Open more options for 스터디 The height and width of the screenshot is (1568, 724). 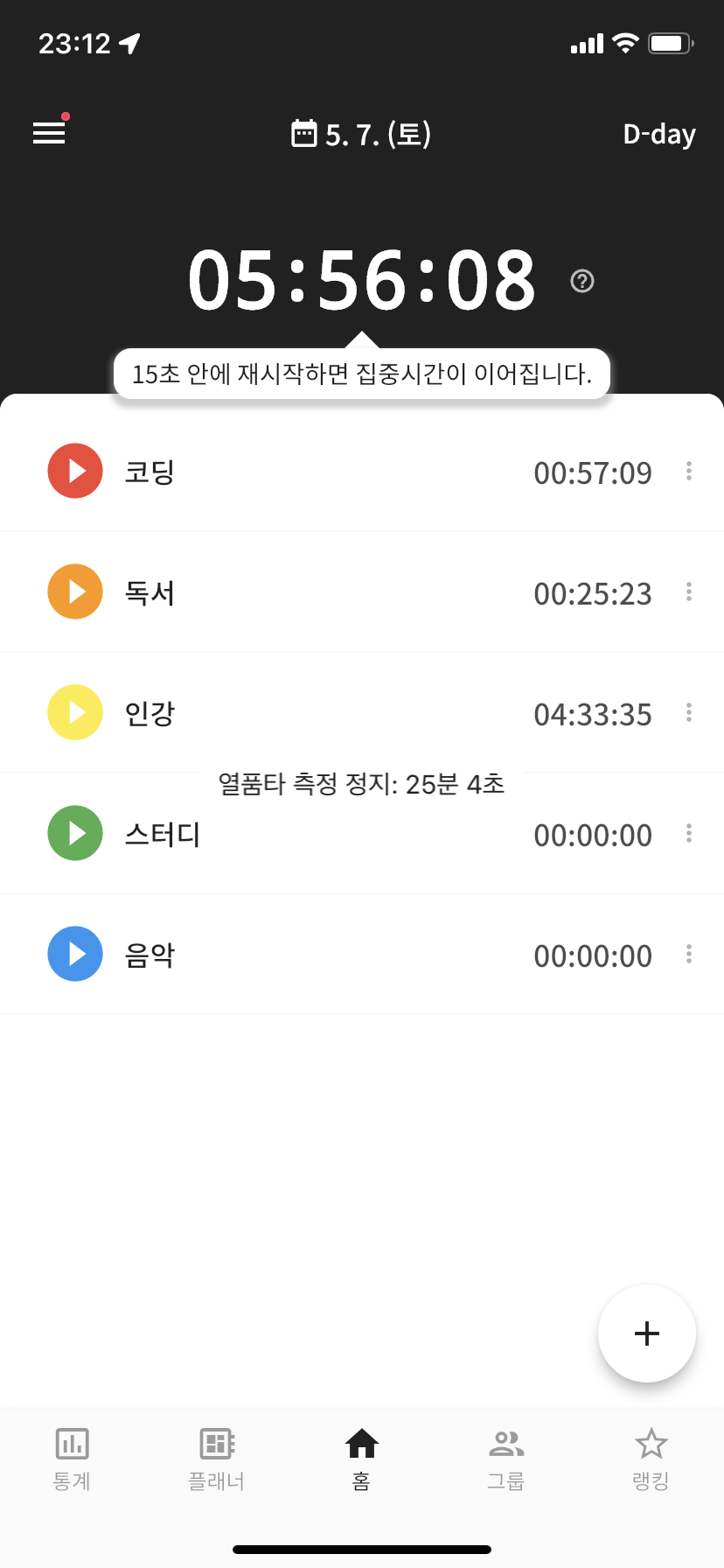pos(689,834)
